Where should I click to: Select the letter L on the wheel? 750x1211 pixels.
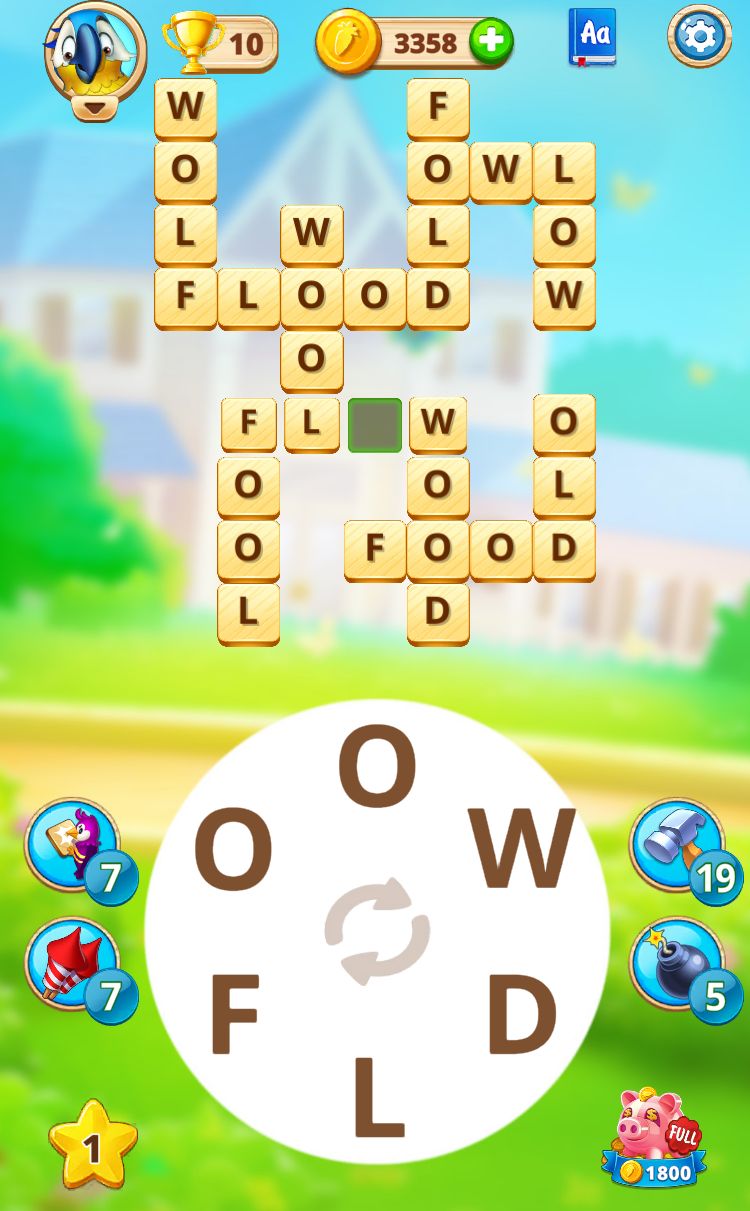pos(378,1098)
